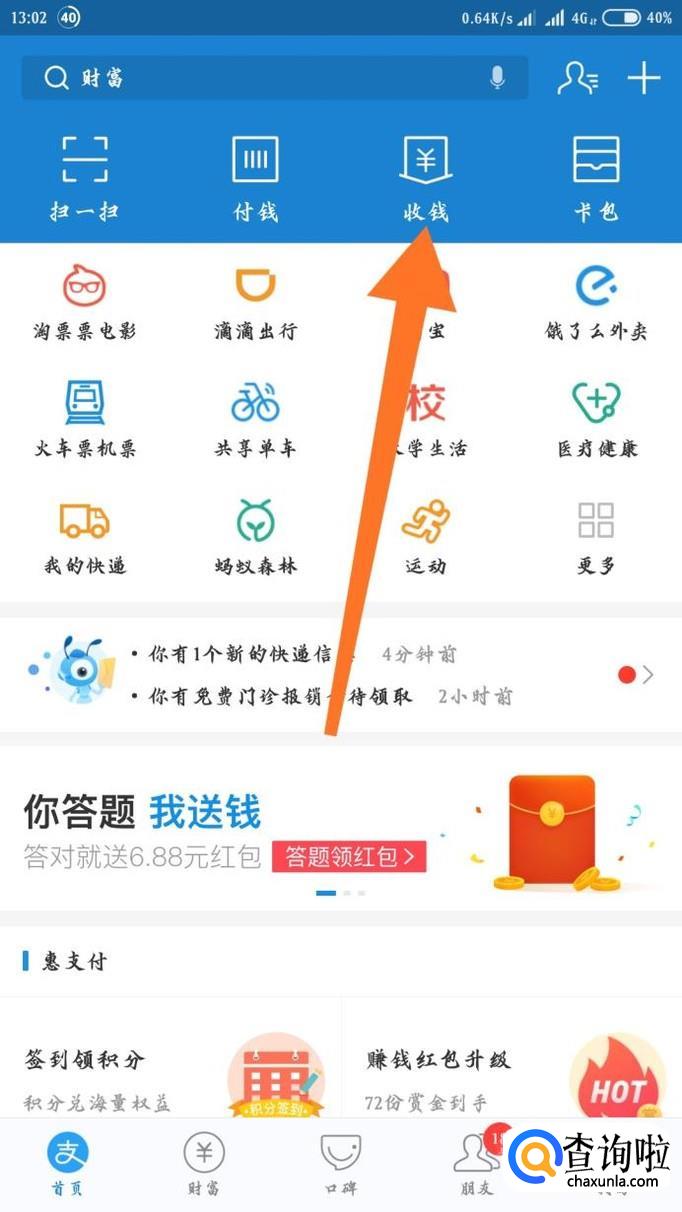682x1212 pixels.
Task: Open 饿了么外卖
Action: pos(596,302)
